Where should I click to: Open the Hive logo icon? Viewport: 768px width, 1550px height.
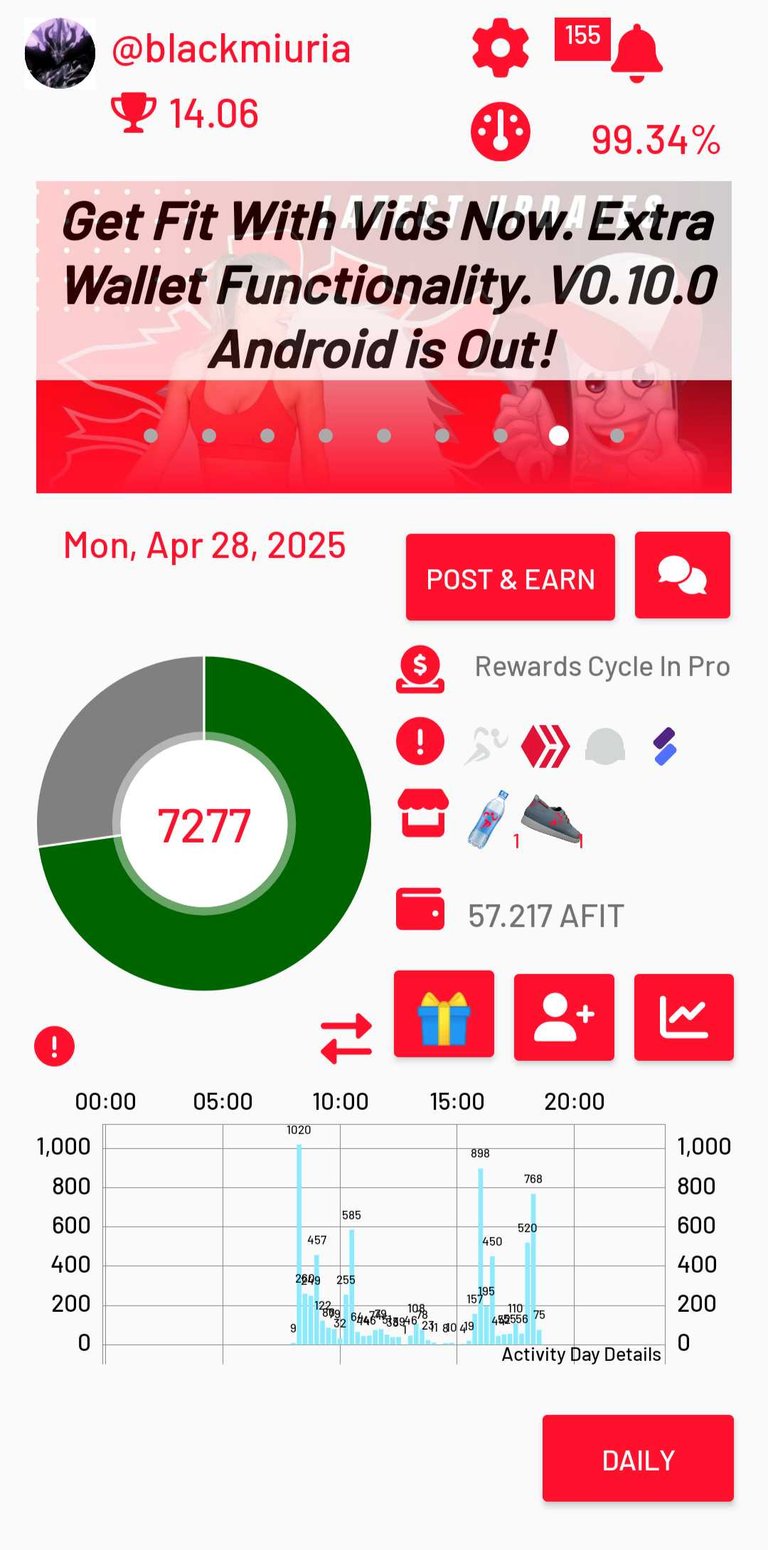coord(546,745)
